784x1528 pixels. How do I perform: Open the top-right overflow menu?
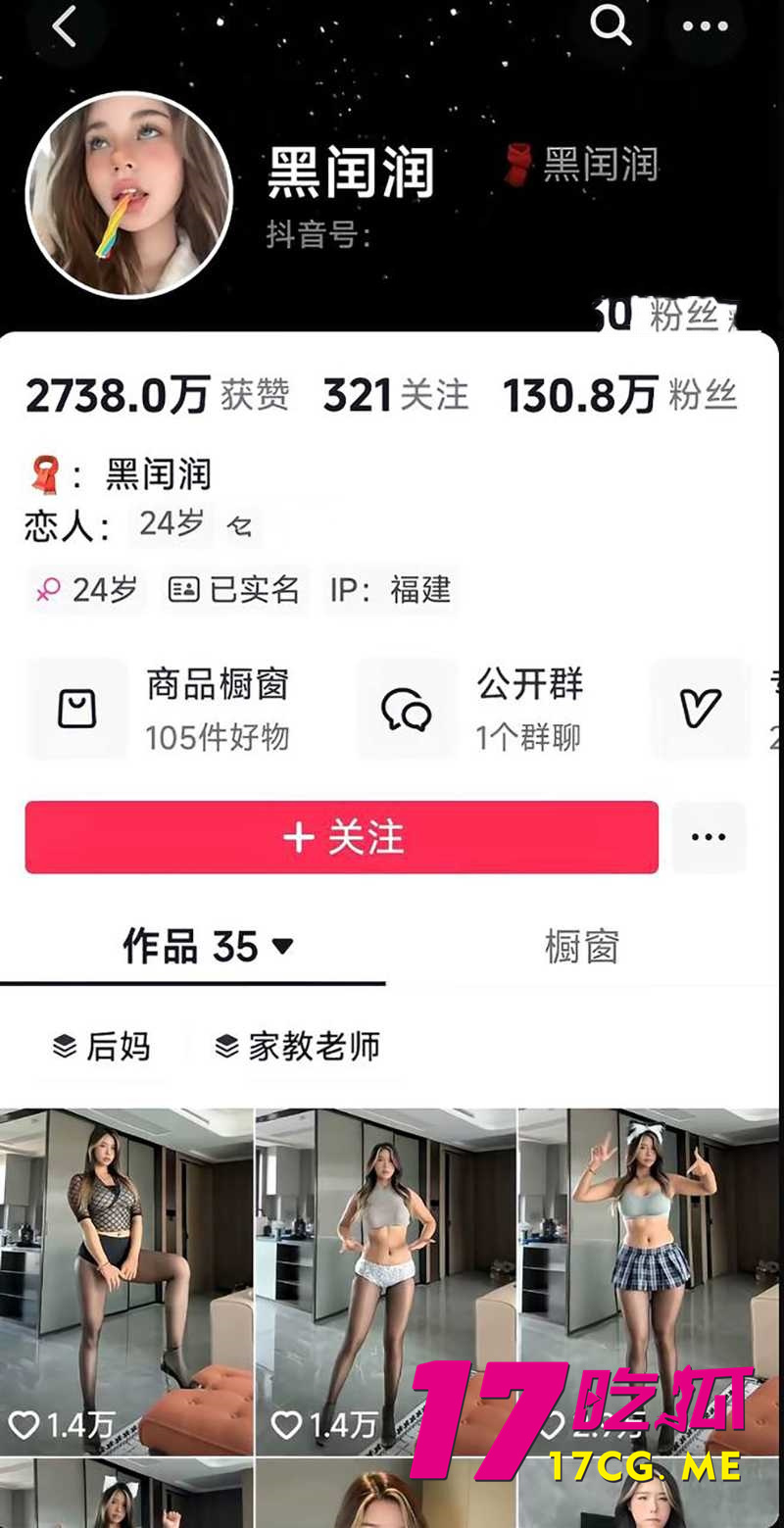click(x=706, y=26)
